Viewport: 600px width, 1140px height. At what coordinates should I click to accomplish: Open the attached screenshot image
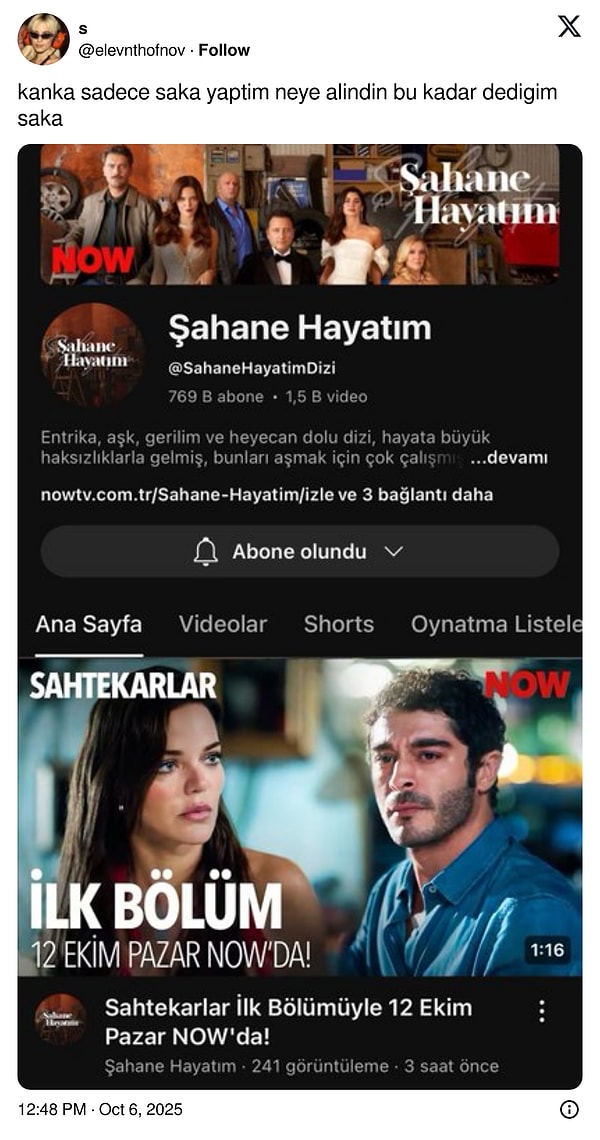tap(300, 616)
